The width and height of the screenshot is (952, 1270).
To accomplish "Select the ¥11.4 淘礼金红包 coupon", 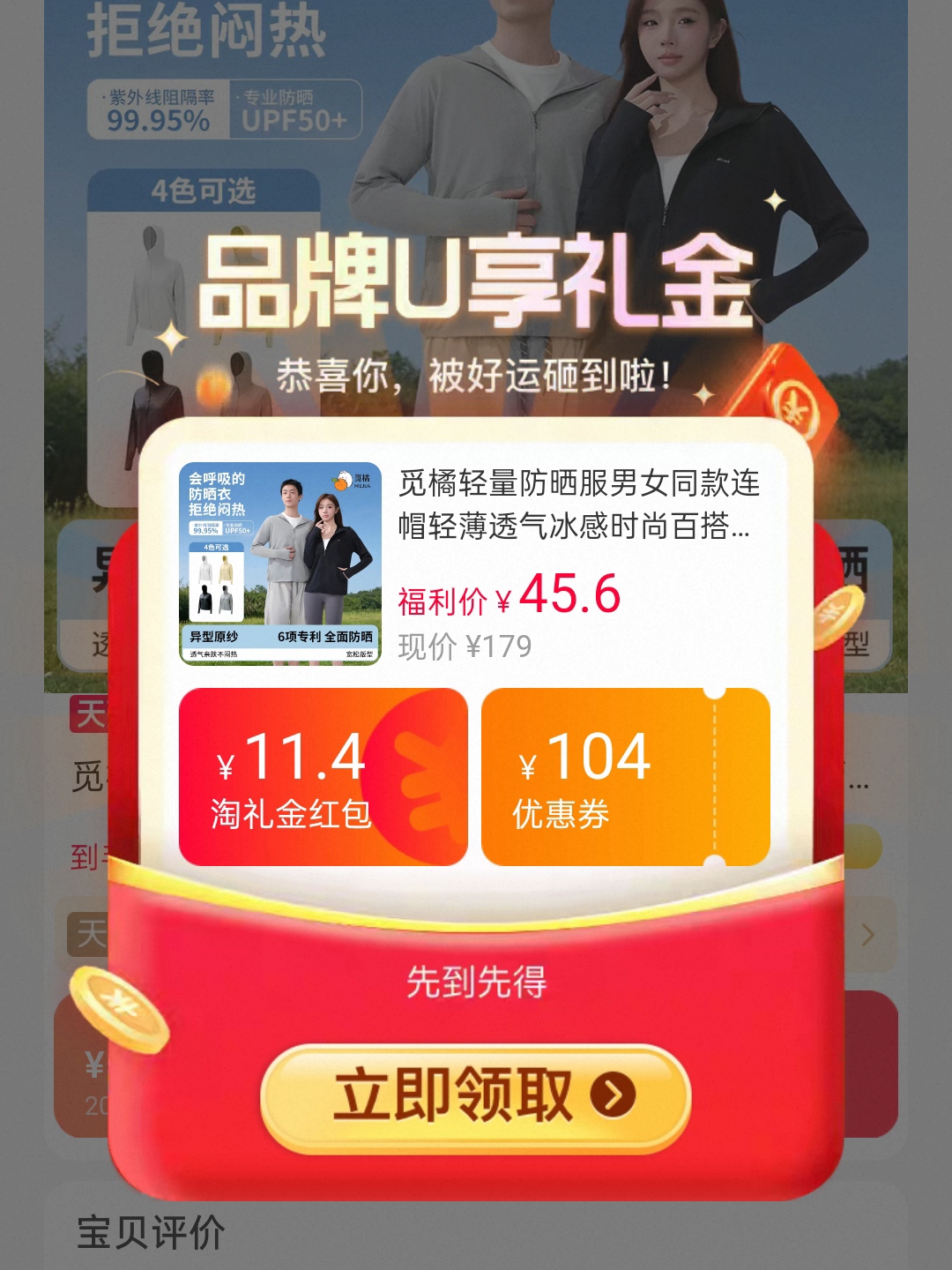I will click(x=323, y=777).
